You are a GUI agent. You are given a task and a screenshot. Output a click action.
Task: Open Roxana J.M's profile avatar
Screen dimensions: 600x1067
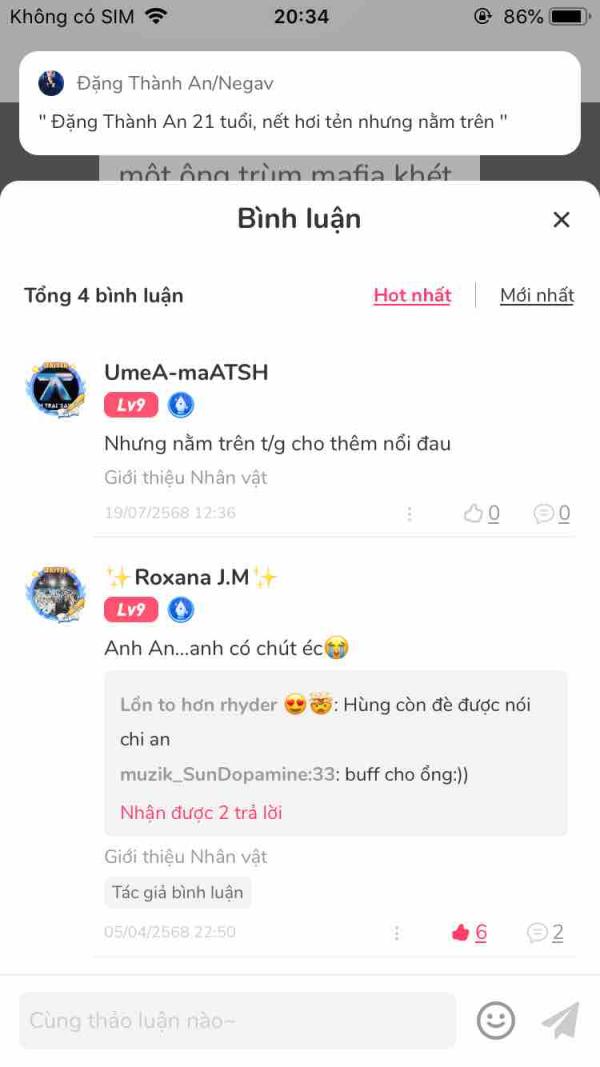[55, 595]
